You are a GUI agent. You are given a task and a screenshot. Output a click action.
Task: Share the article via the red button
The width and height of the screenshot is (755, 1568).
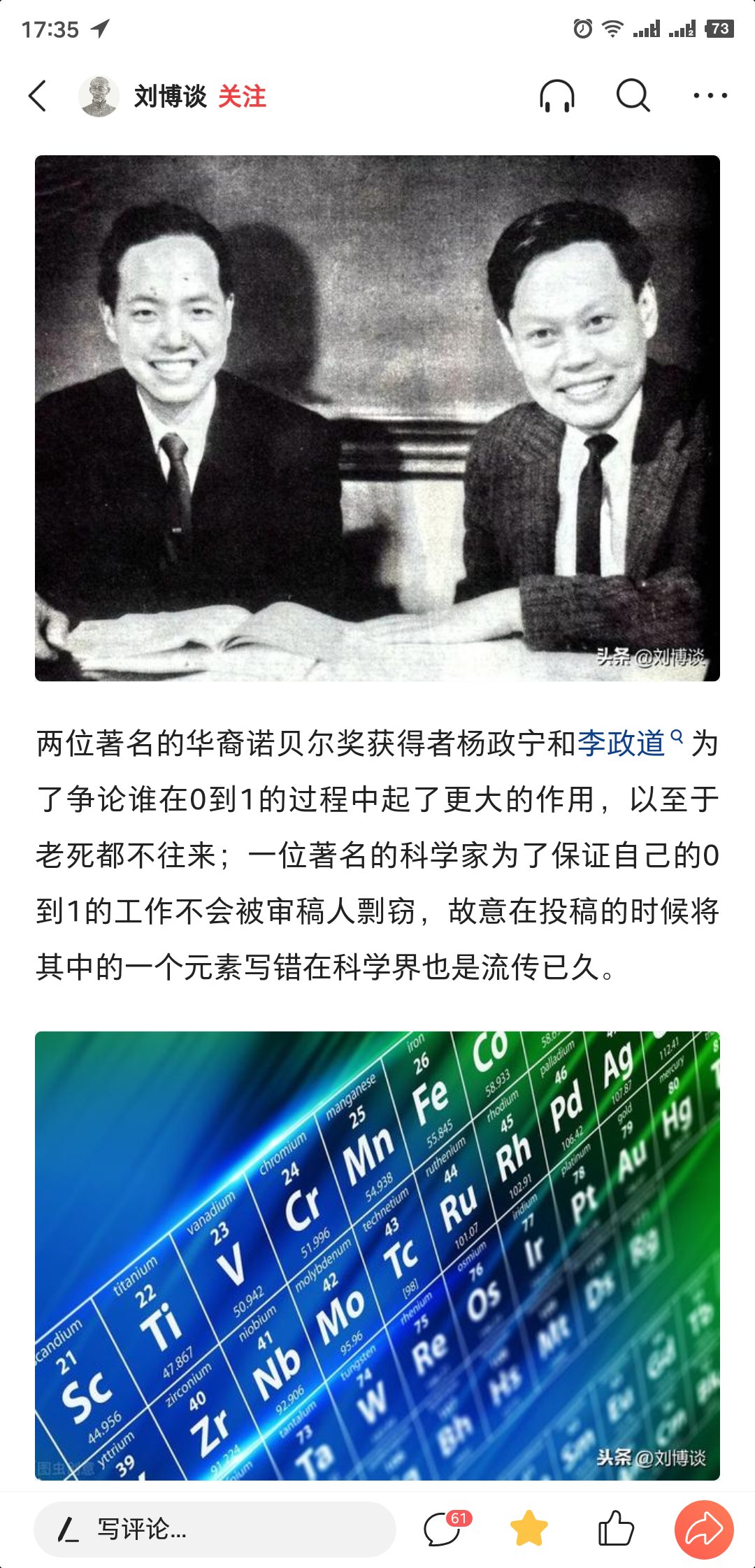(703, 1530)
